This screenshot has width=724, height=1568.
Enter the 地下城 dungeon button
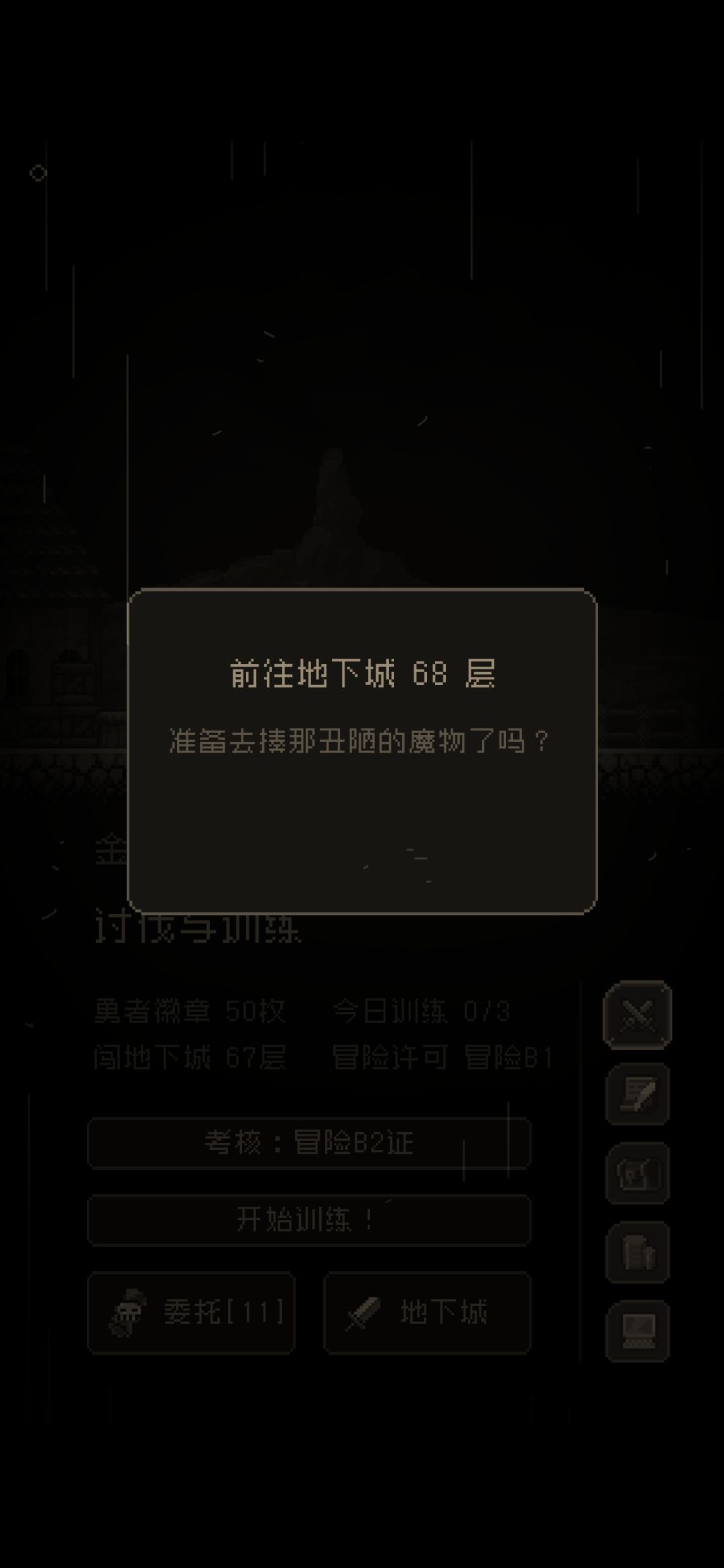428,1313
